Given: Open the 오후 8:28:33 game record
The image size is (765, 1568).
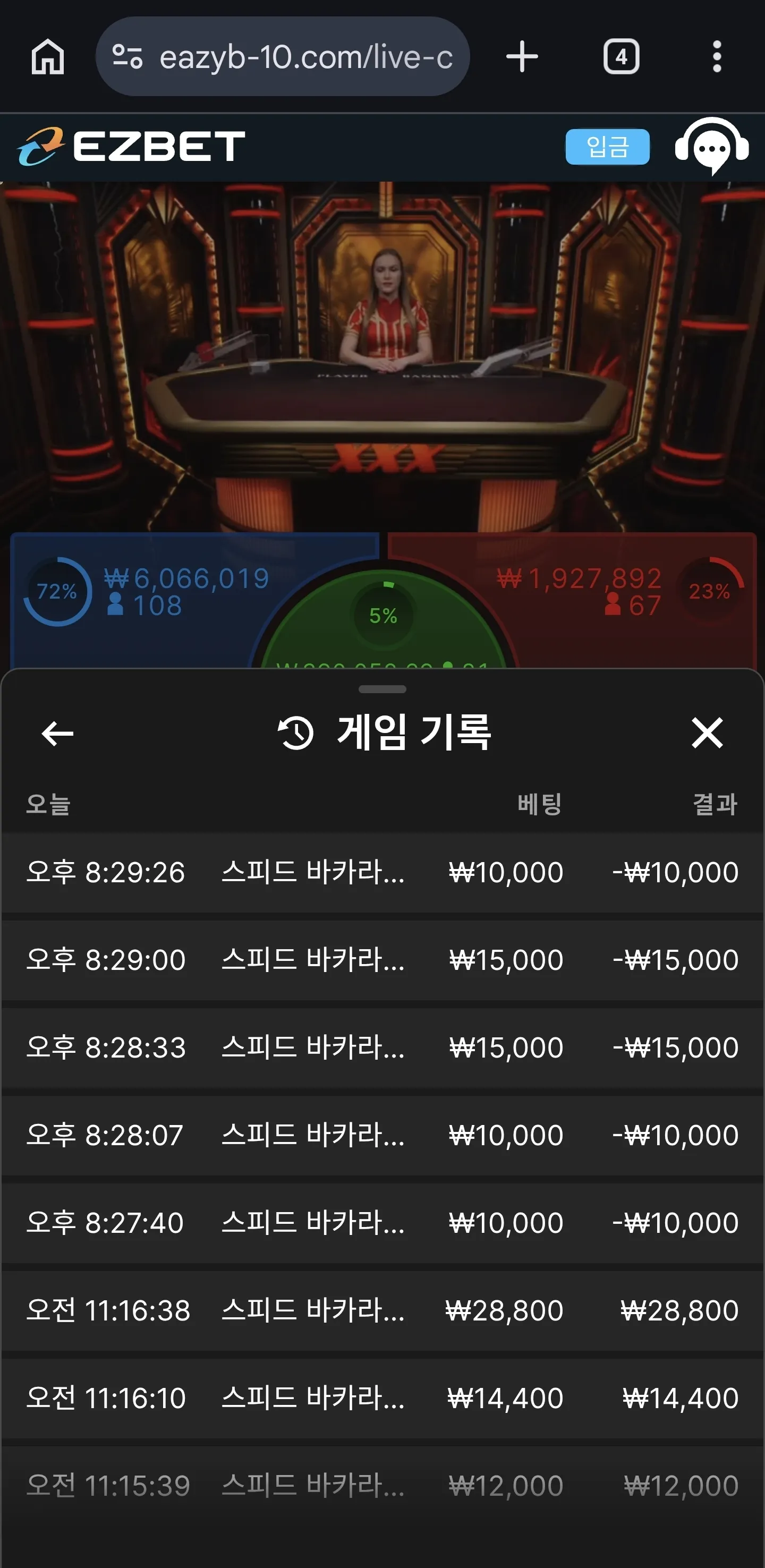Looking at the screenshot, I should 382,1047.
